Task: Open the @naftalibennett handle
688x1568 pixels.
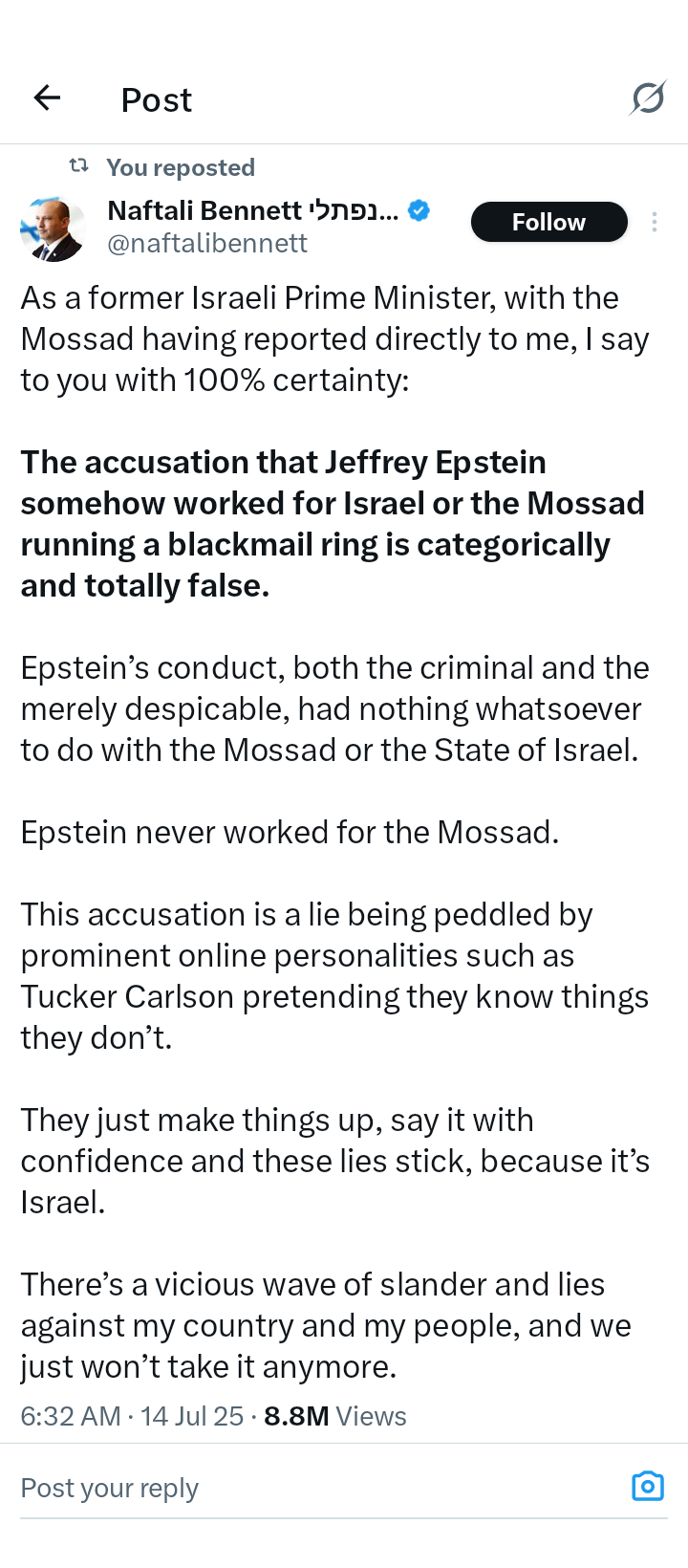Action: [207, 244]
